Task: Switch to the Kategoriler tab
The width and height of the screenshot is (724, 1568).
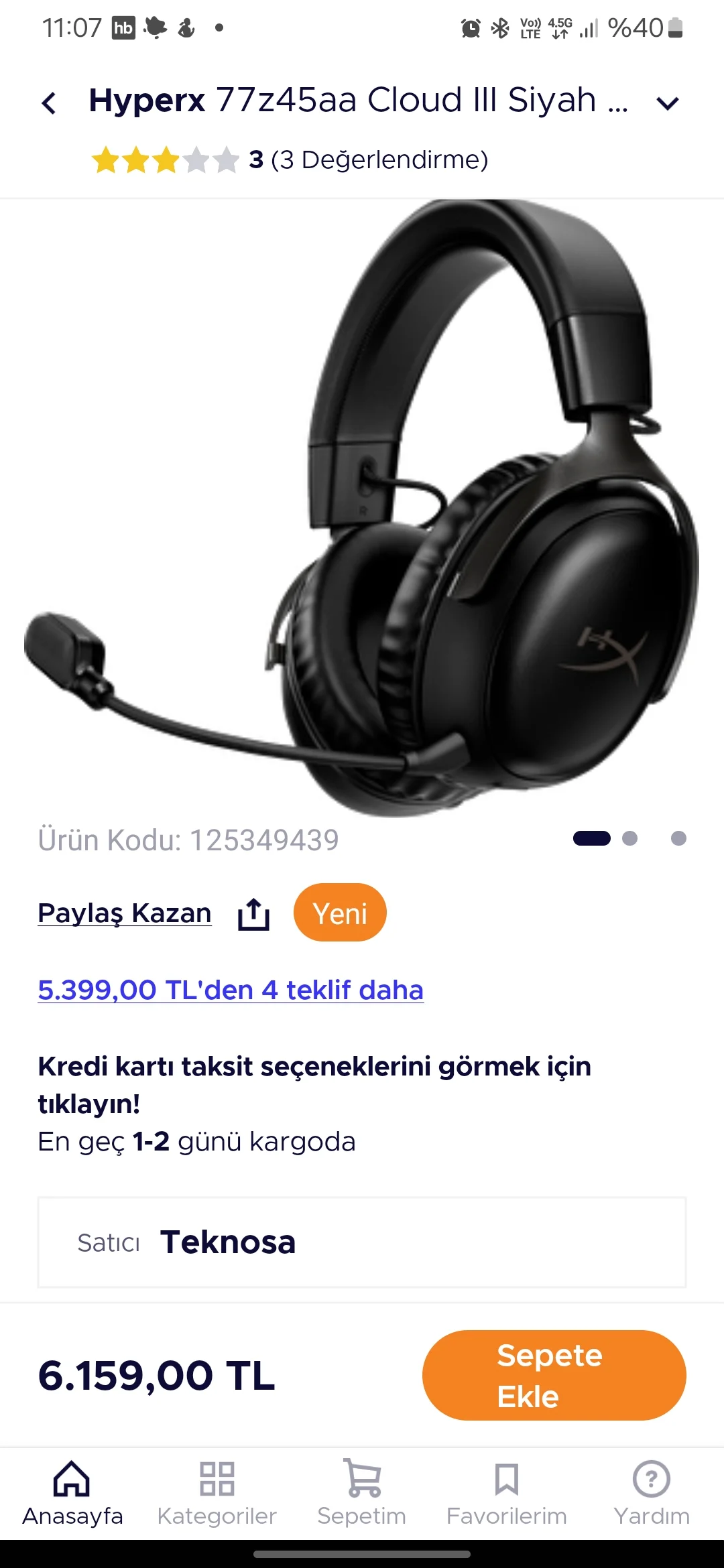Action: tap(217, 1493)
